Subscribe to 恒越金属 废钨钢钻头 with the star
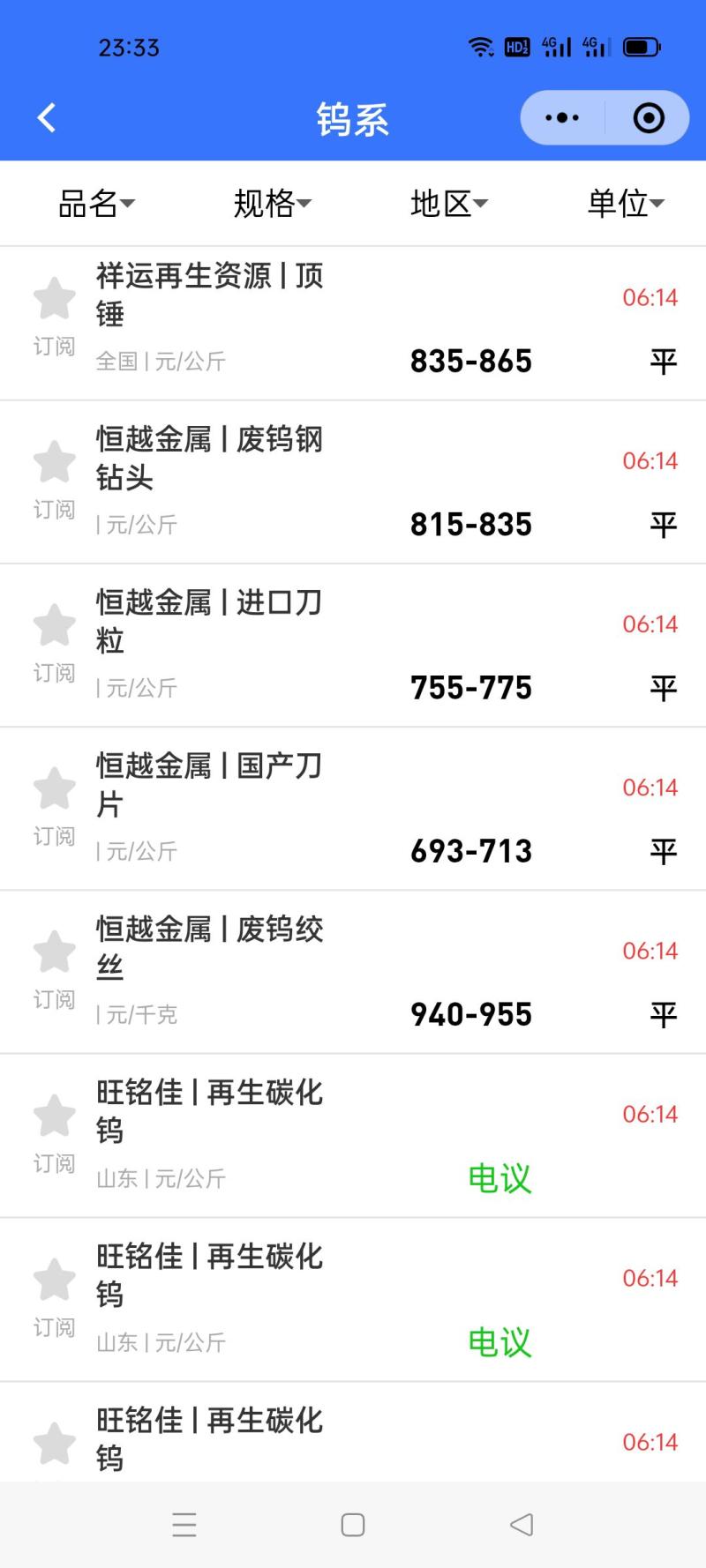The width and height of the screenshot is (706, 1568). pos(55,462)
